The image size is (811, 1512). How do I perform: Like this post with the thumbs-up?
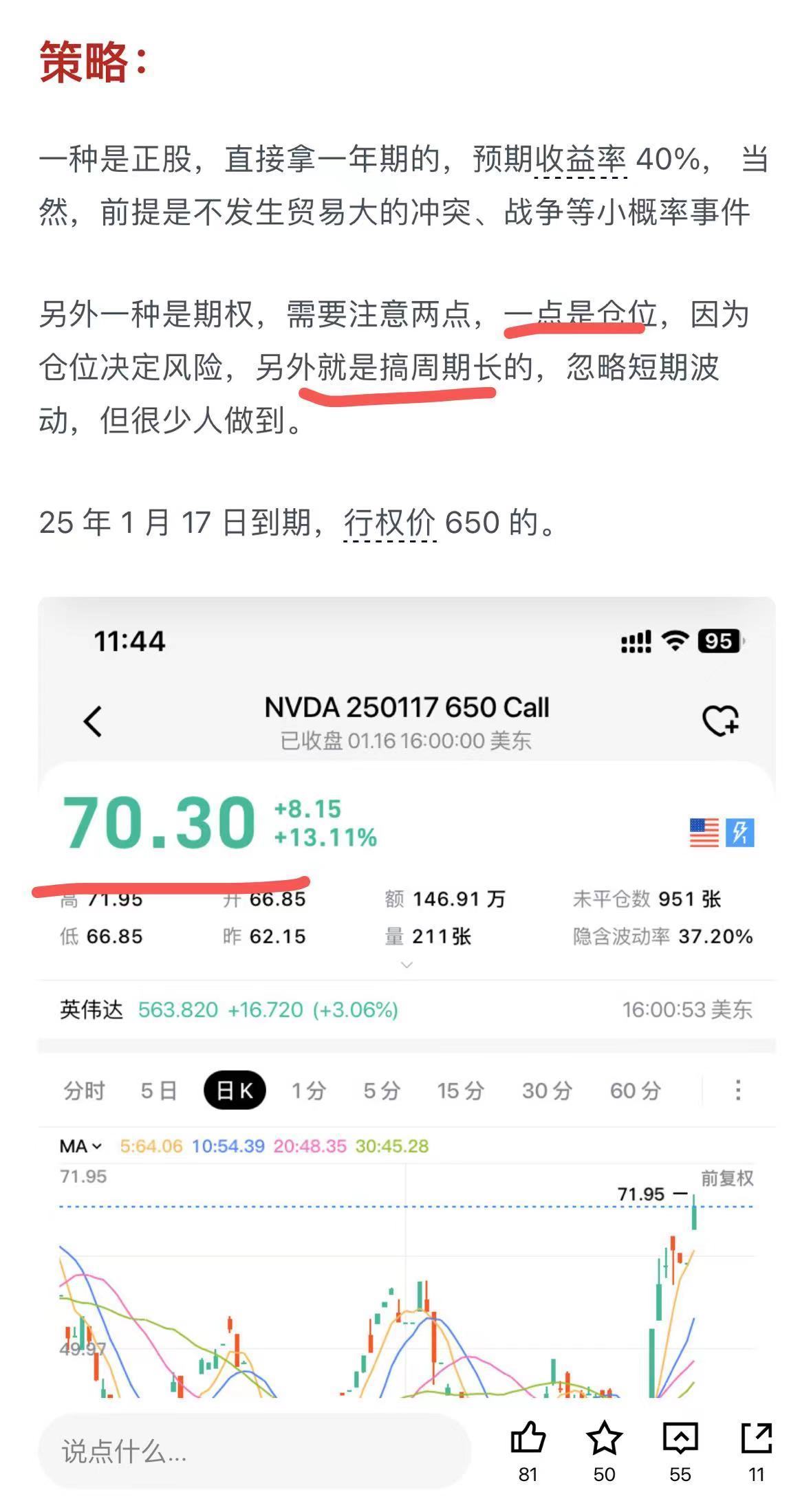pos(528,1438)
